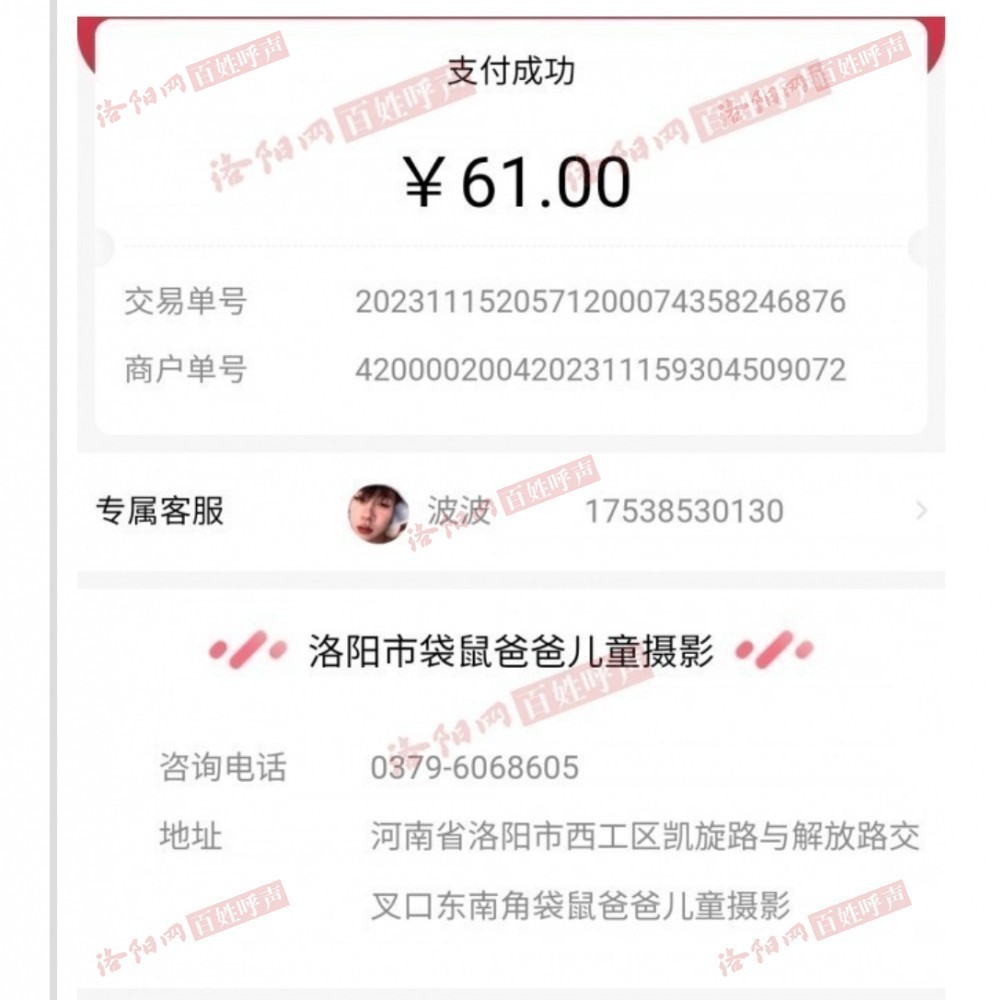Open the 专属客服 波波 contact row

510,512
